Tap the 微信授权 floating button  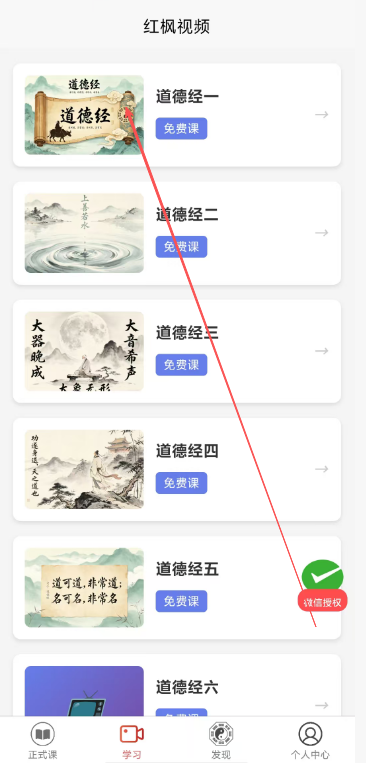(x=323, y=585)
